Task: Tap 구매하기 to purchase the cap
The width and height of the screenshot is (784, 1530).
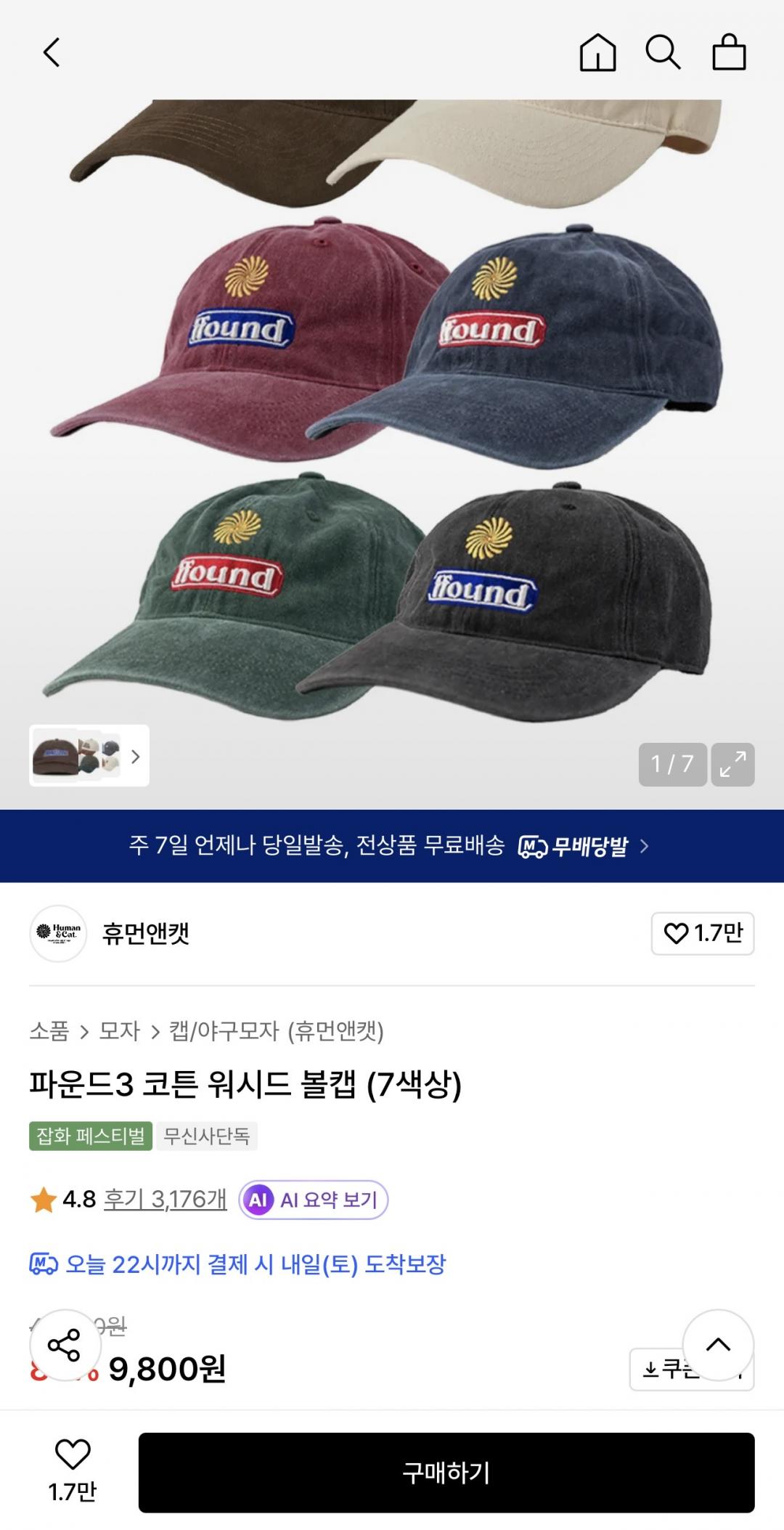Action: tap(446, 1473)
